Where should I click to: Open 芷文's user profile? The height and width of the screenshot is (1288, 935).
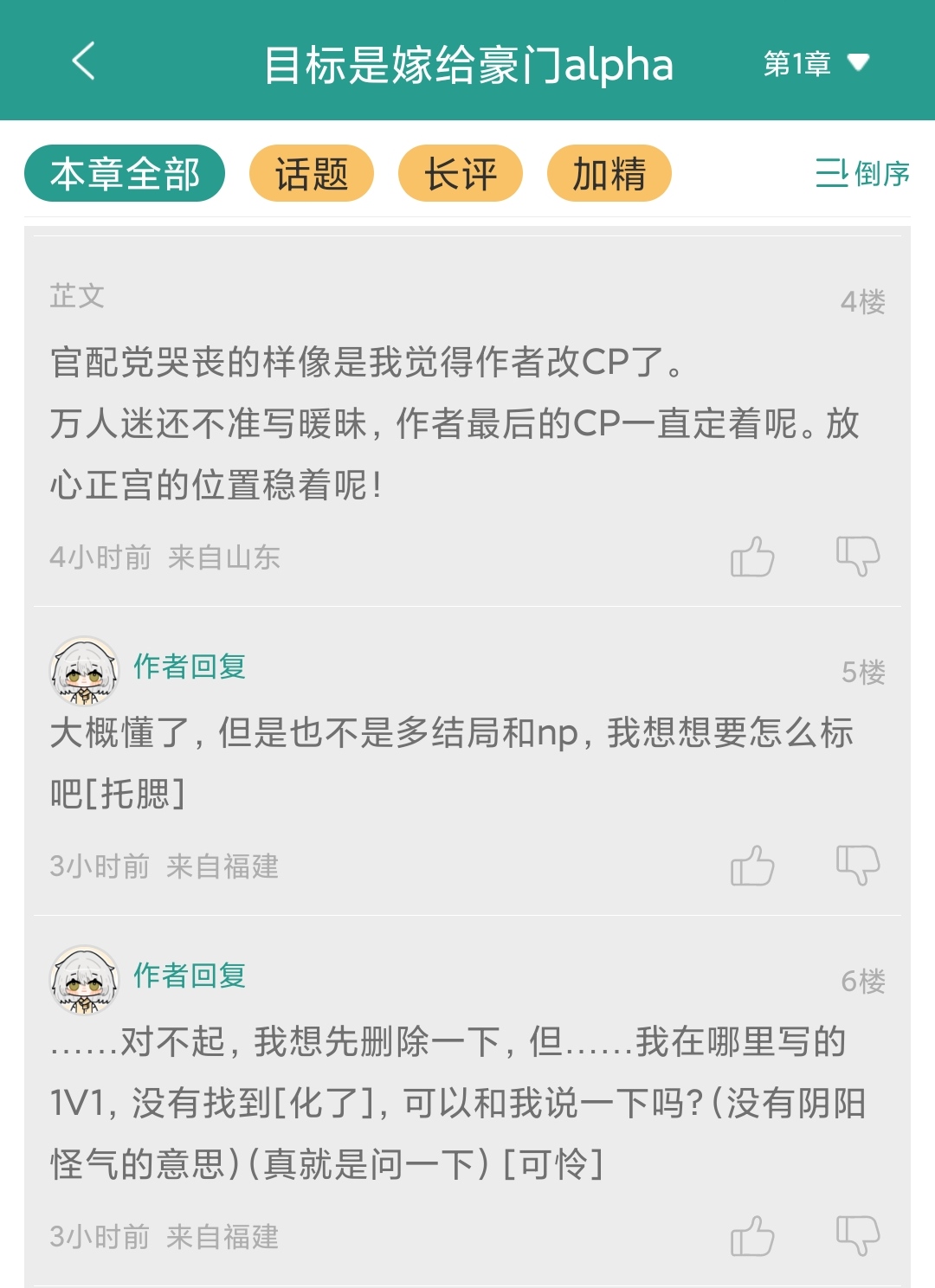(77, 296)
